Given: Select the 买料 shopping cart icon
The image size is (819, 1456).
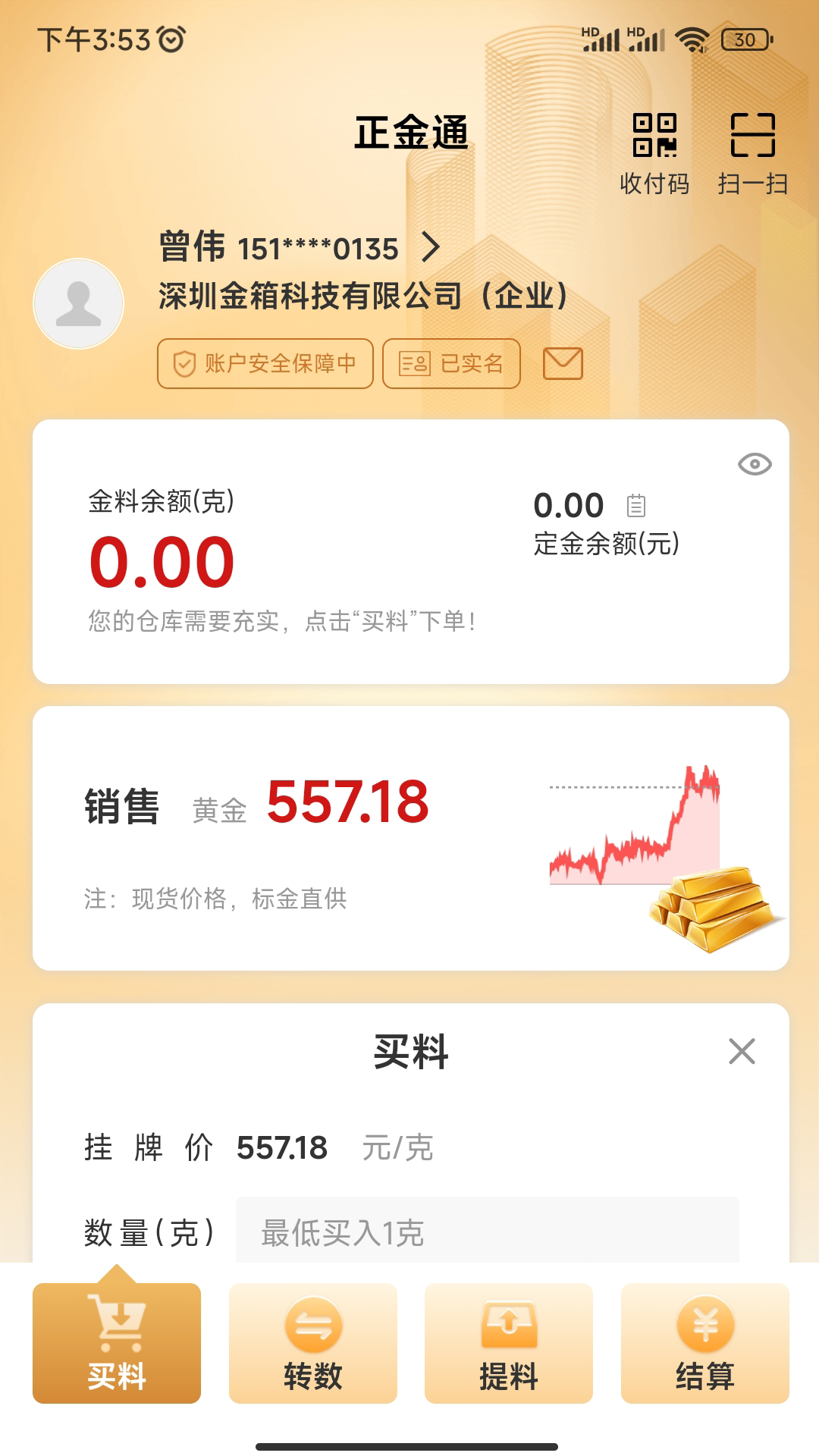Looking at the screenshot, I should pyautogui.click(x=116, y=1325).
